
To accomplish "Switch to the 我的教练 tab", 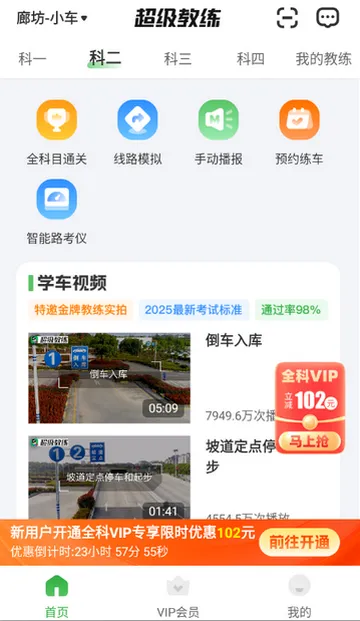I will (x=324, y=59).
